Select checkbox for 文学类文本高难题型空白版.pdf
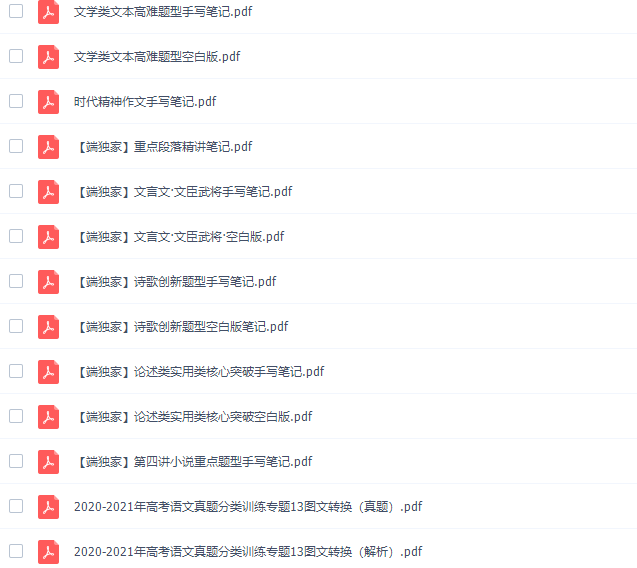This screenshot has height=568, width=637. [16, 56]
